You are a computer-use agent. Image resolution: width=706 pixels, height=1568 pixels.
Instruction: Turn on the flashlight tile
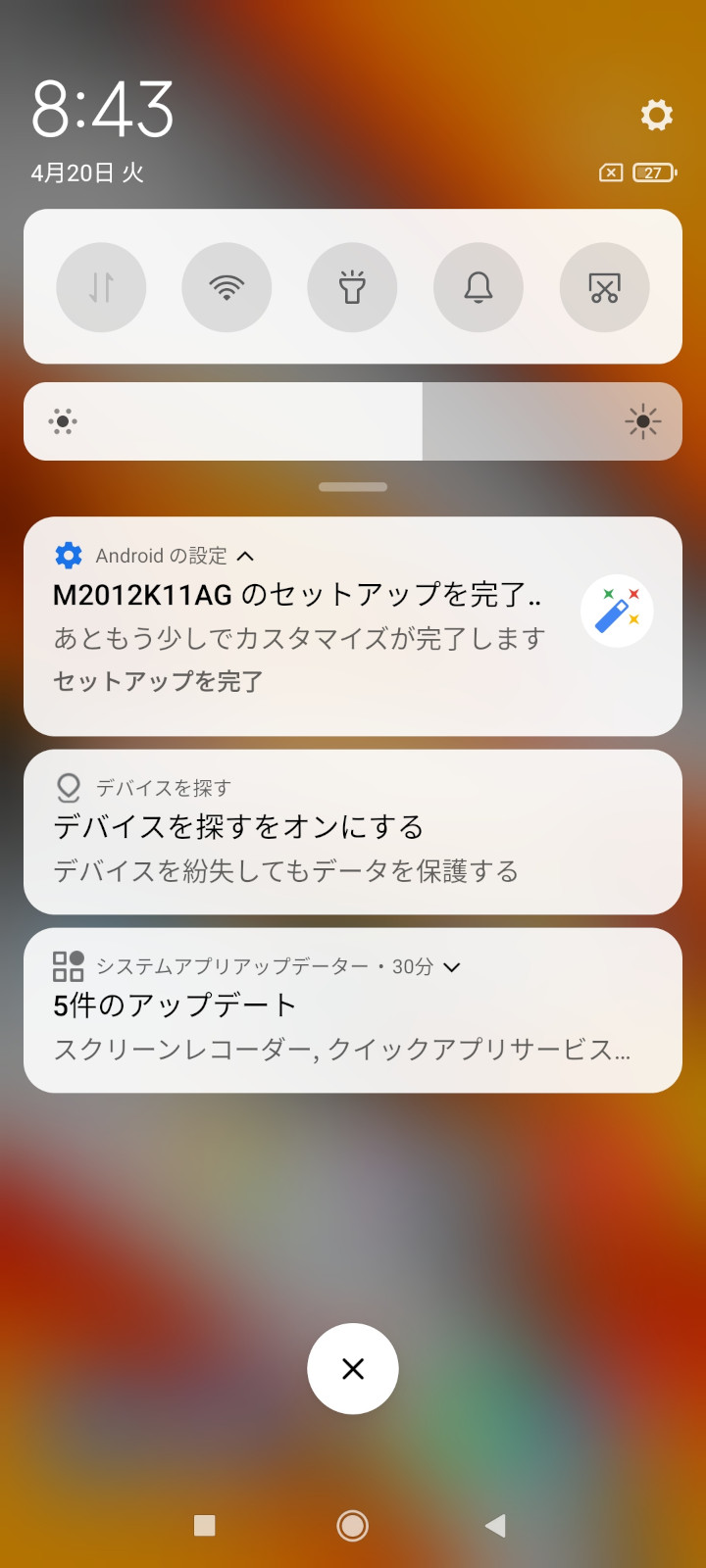(x=352, y=287)
